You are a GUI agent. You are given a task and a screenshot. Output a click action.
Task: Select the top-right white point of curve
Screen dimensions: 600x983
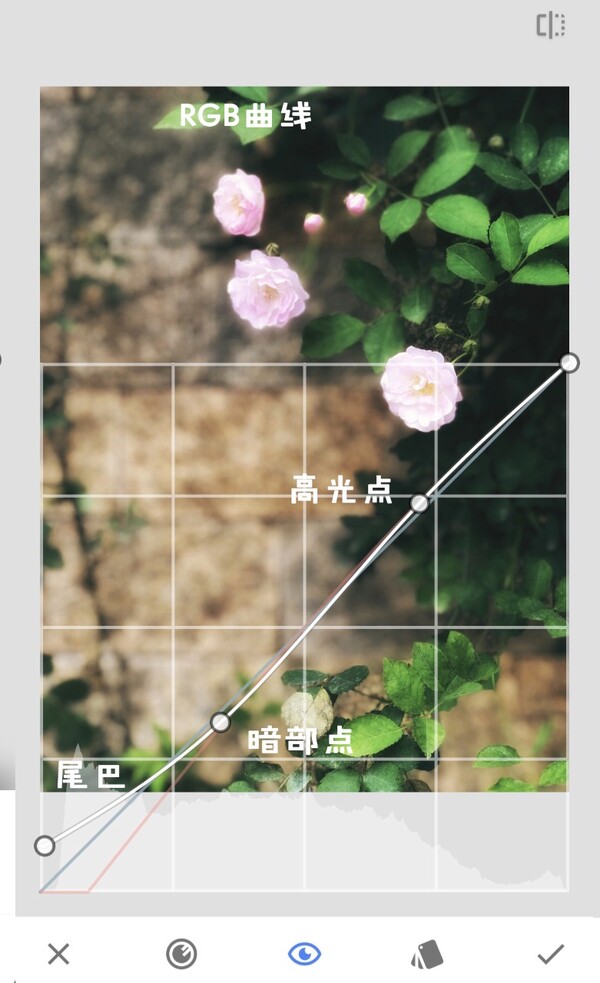[x=569, y=362]
